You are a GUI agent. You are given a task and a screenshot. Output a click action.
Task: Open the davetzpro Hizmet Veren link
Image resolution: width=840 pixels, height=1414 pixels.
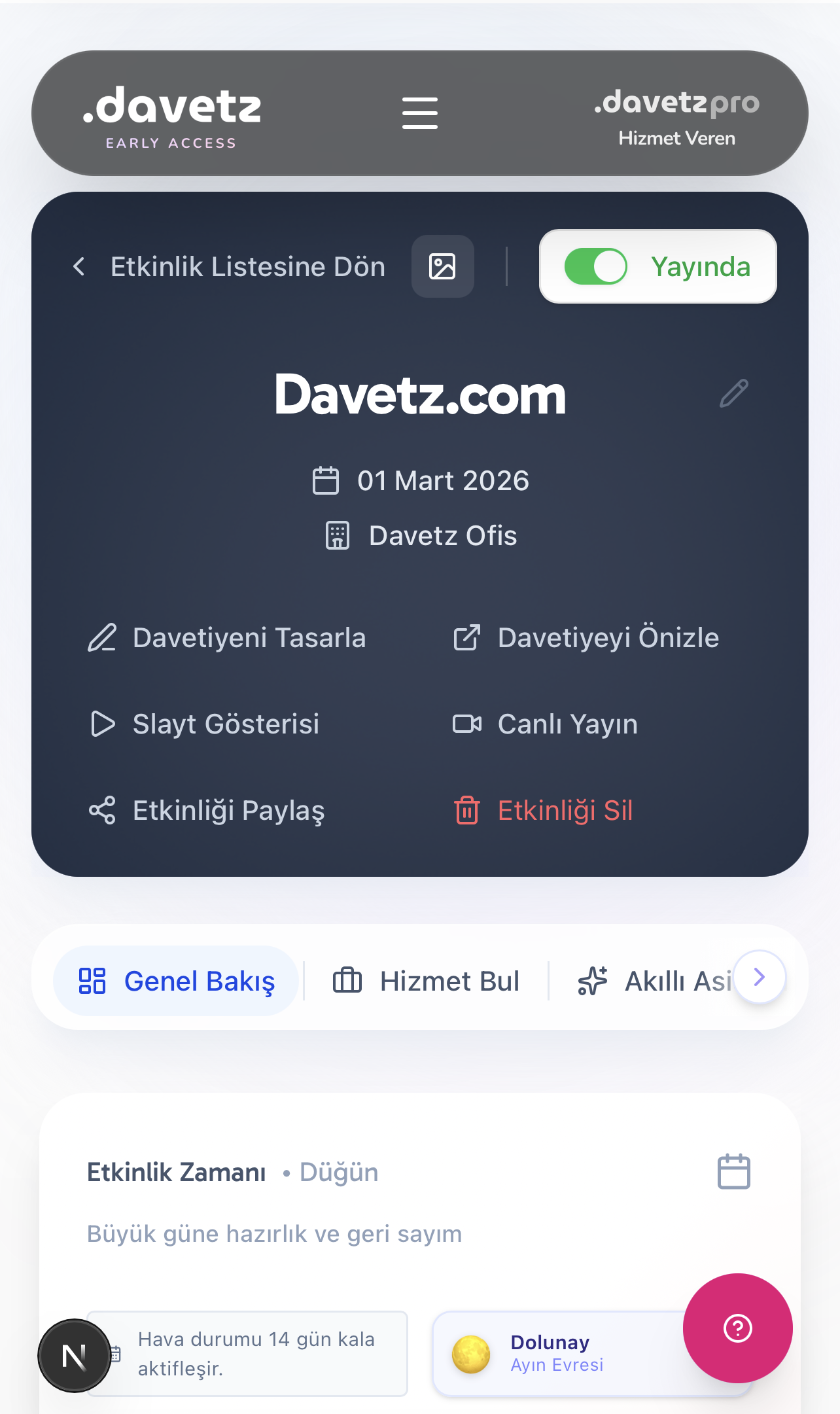pos(676,118)
